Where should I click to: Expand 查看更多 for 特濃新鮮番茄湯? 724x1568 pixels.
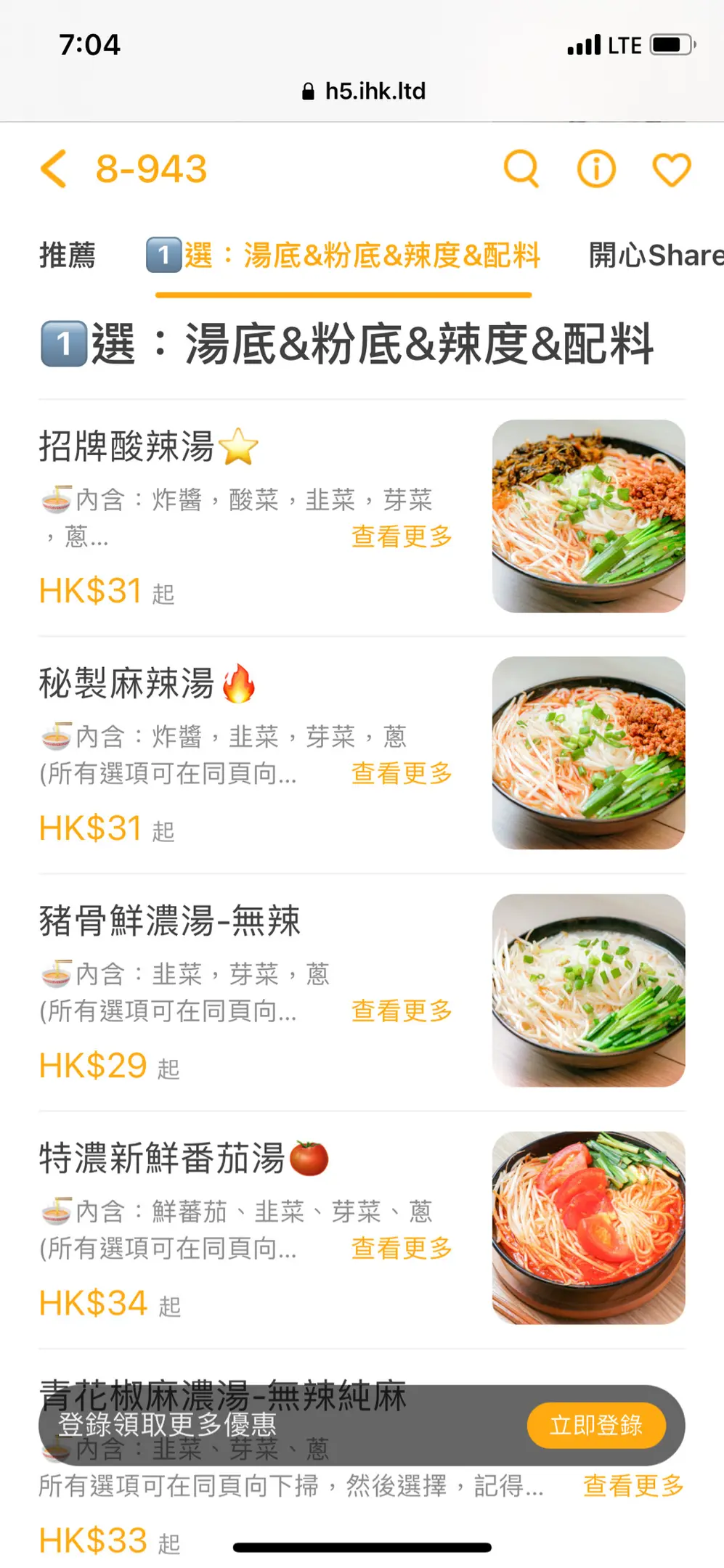(x=402, y=1249)
